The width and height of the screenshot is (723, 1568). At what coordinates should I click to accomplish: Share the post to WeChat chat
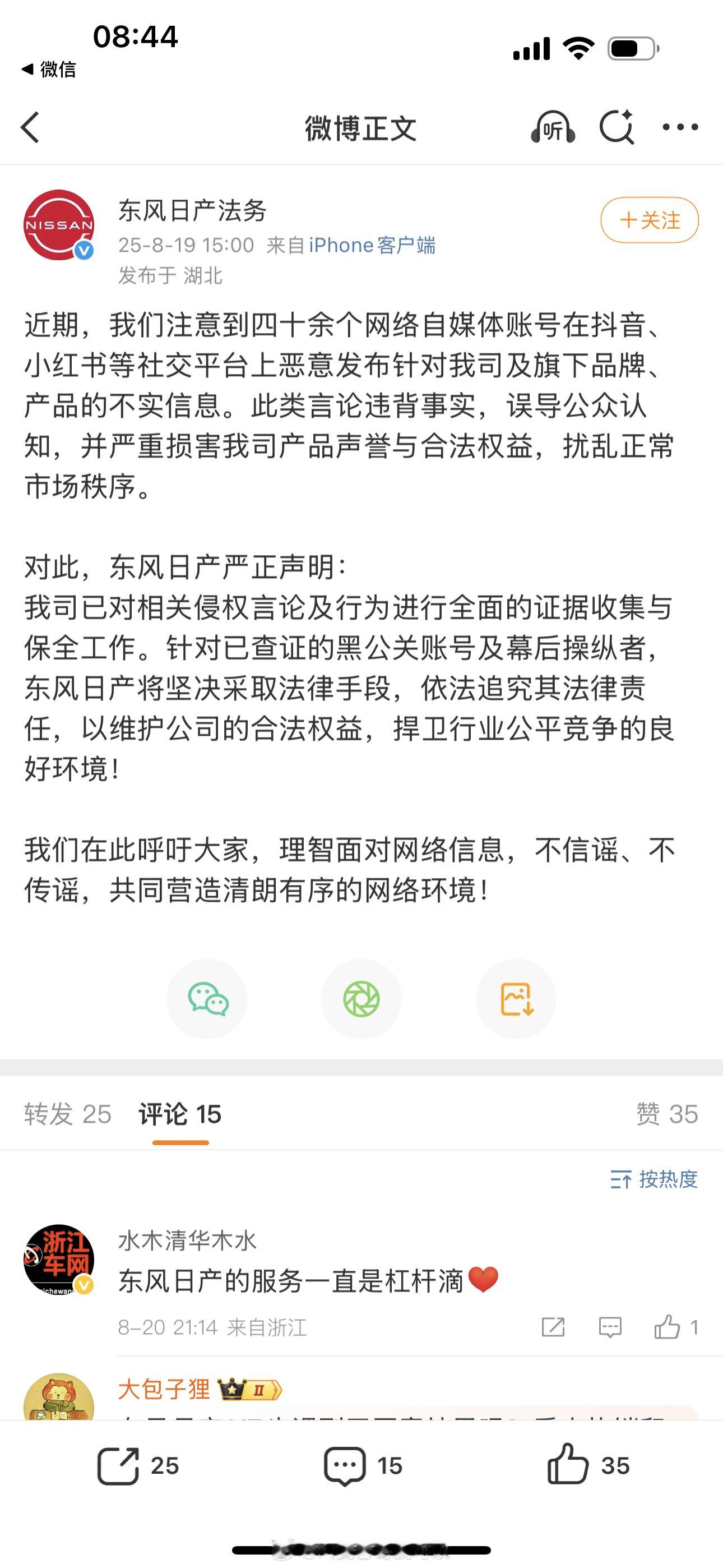(207, 999)
